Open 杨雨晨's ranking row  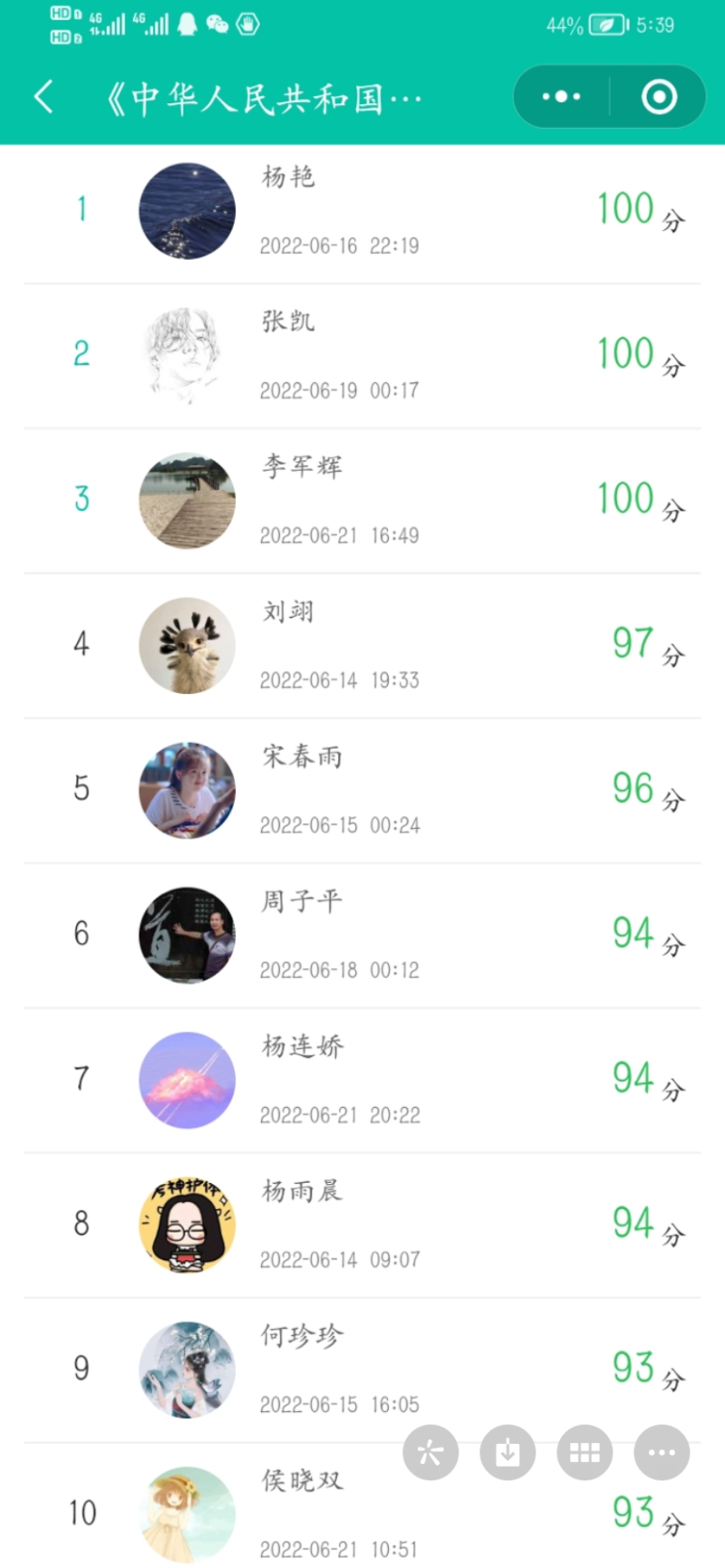[x=362, y=1226]
